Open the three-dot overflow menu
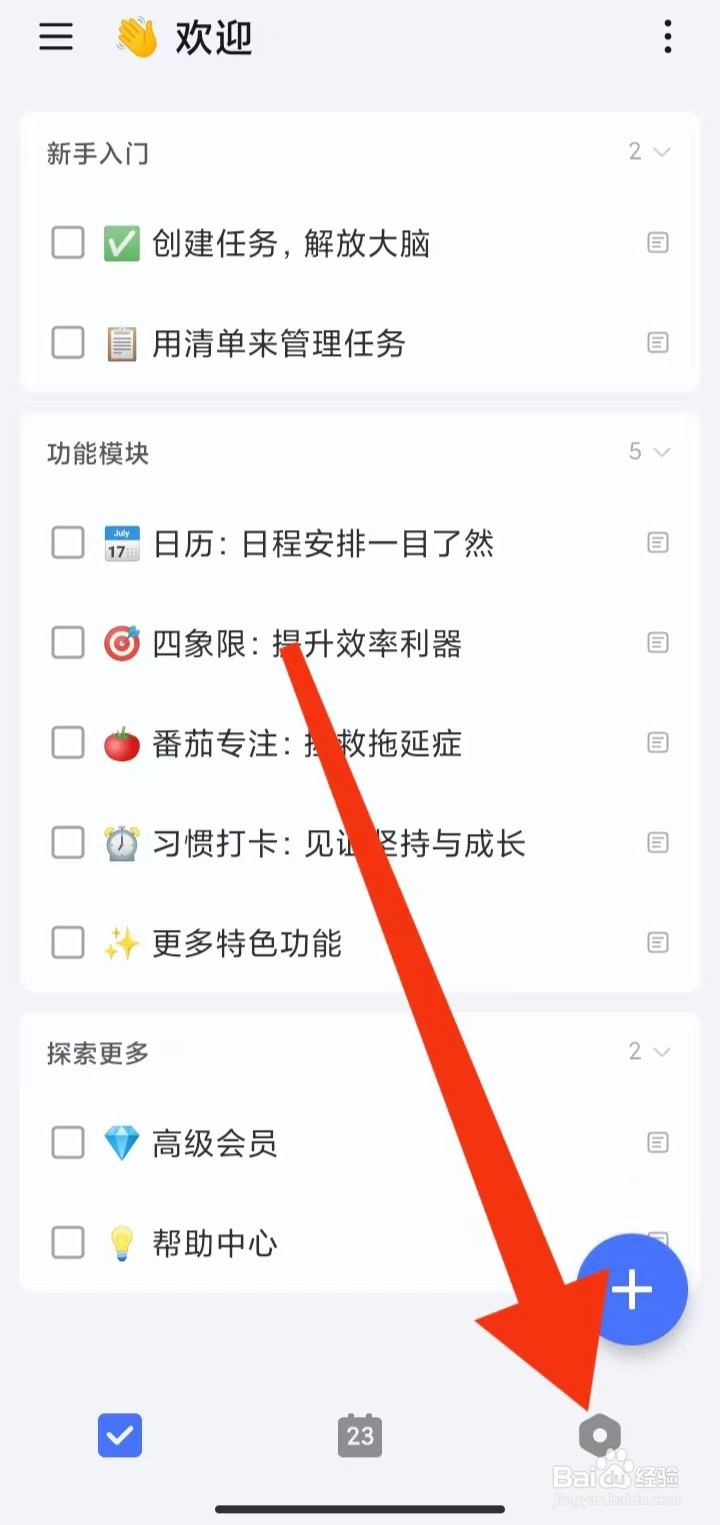The width and height of the screenshot is (720, 1525). (x=667, y=38)
